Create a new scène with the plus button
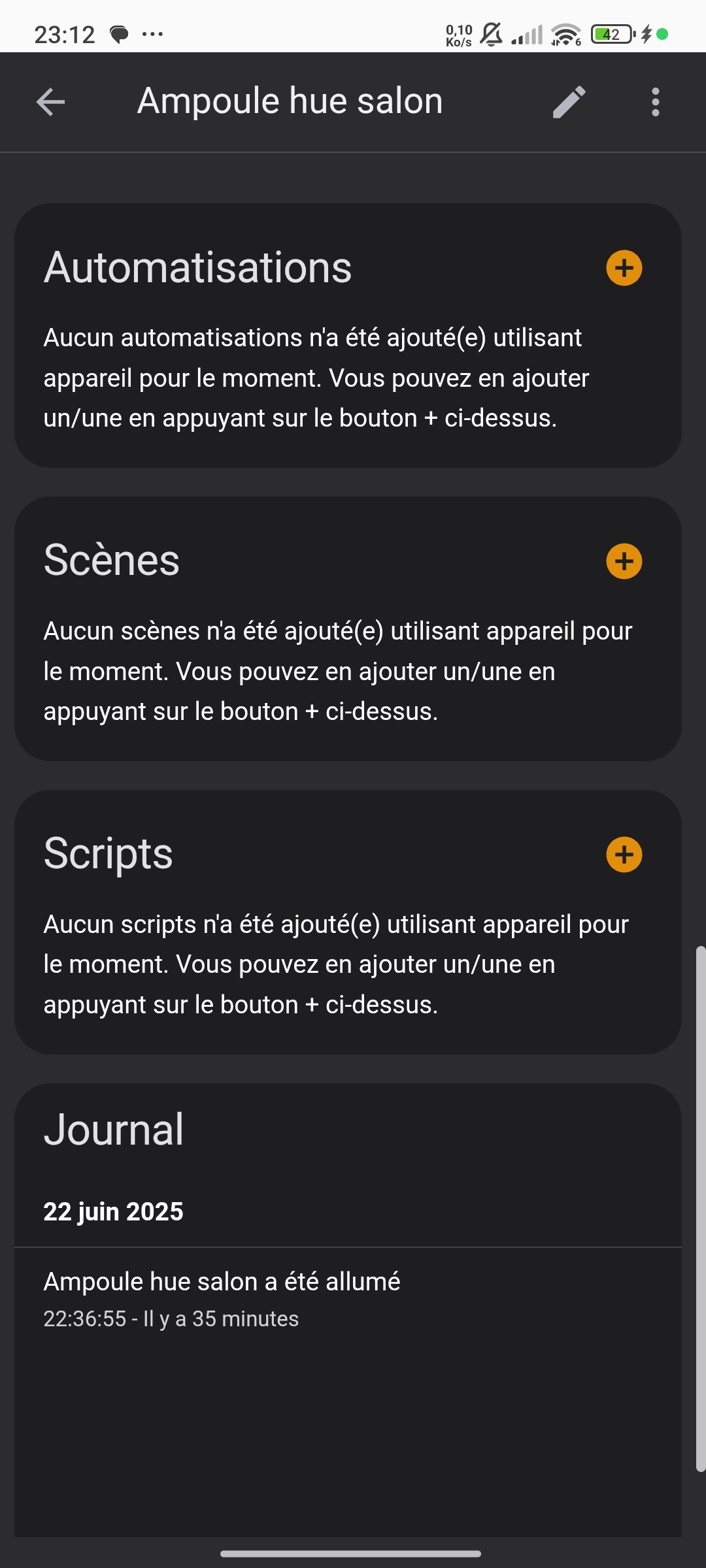Image resolution: width=706 pixels, height=1568 pixels. 624,561
